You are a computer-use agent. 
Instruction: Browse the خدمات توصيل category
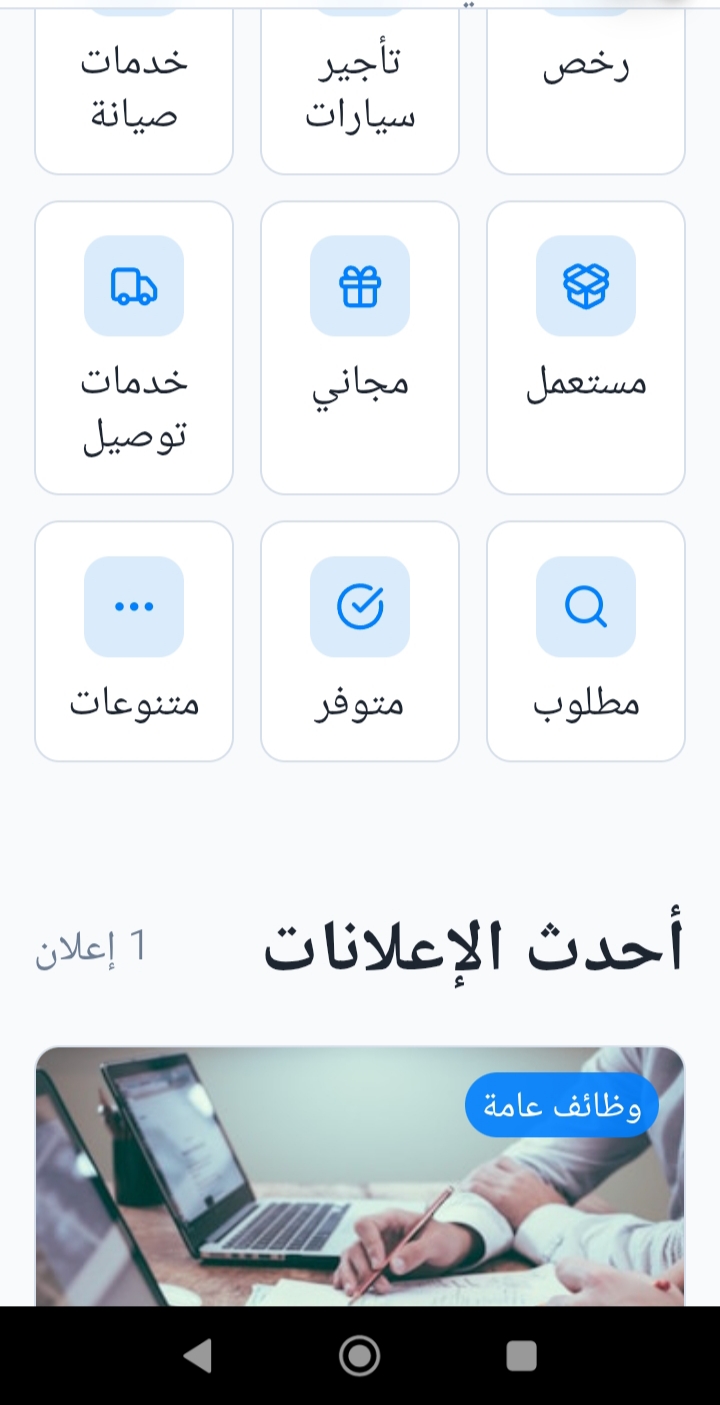134,347
